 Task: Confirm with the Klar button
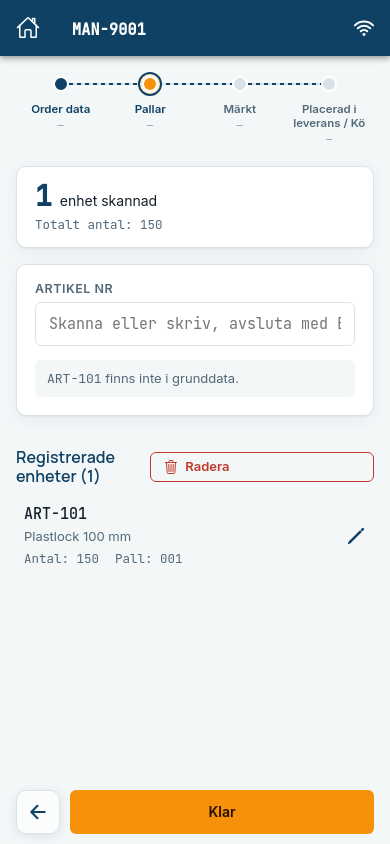(x=222, y=812)
